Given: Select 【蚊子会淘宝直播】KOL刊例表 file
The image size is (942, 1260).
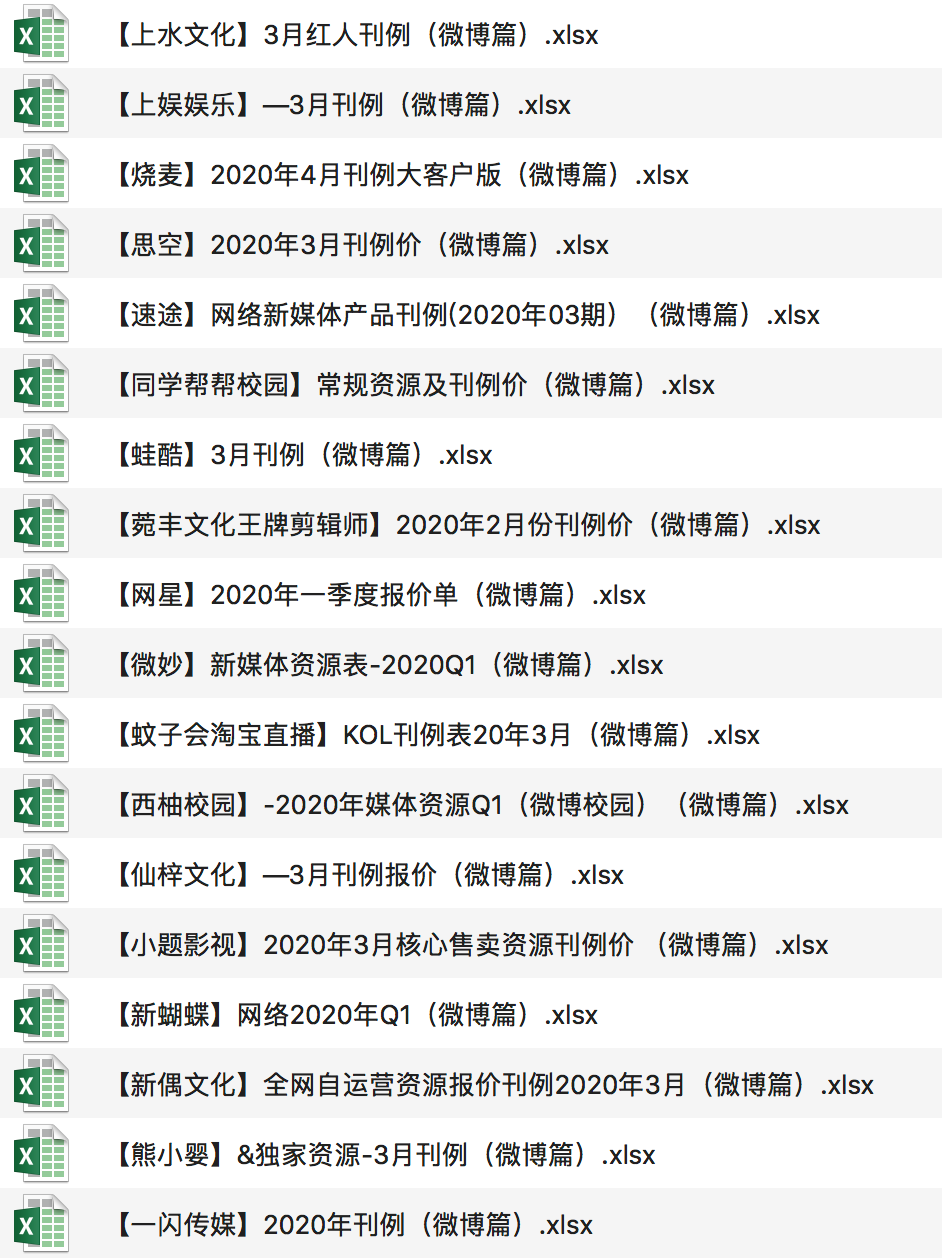Looking at the screenshot, I should coord(436,735).
